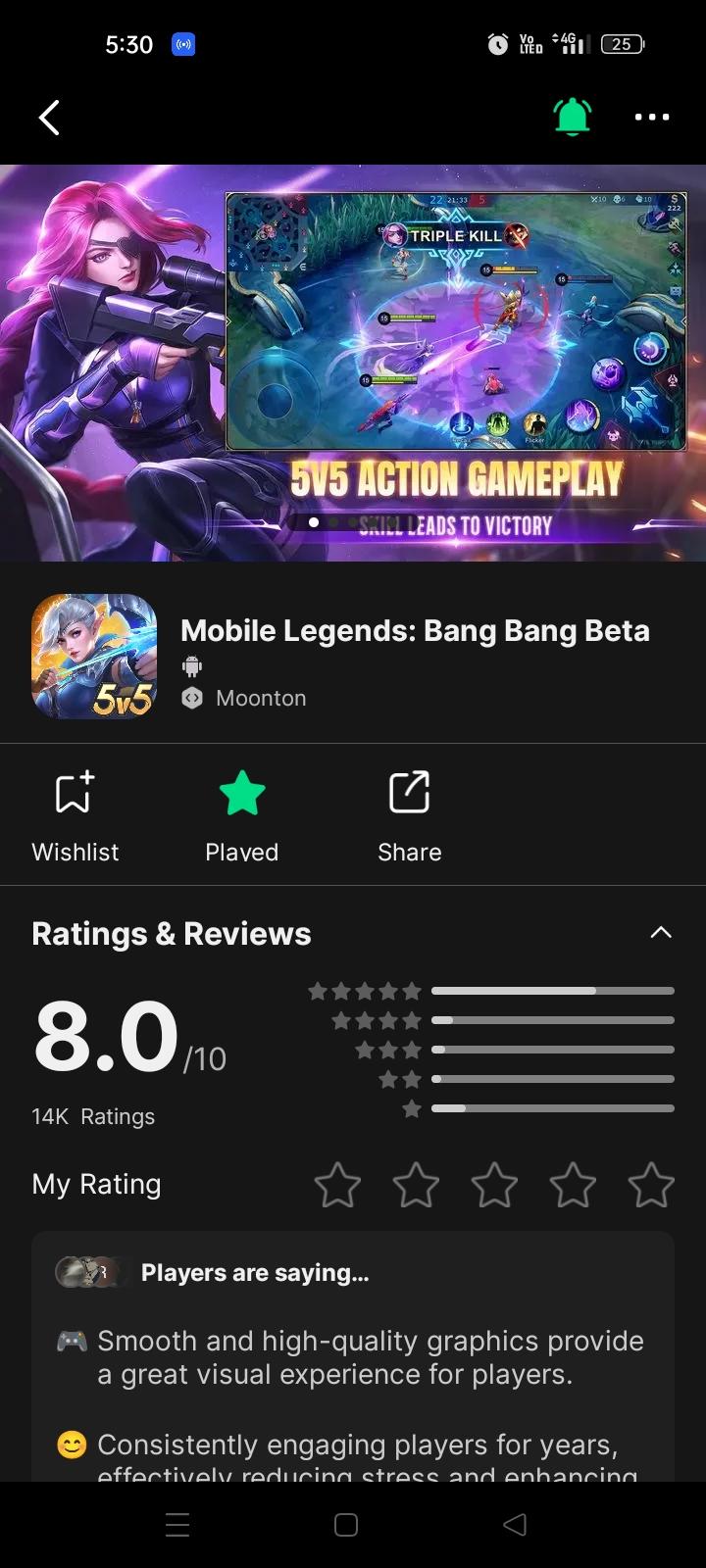Viewport: 706px width, 1568px height.
Task: Tap 14K Ratings to view all reviews
Action: tap(93, 1115)
